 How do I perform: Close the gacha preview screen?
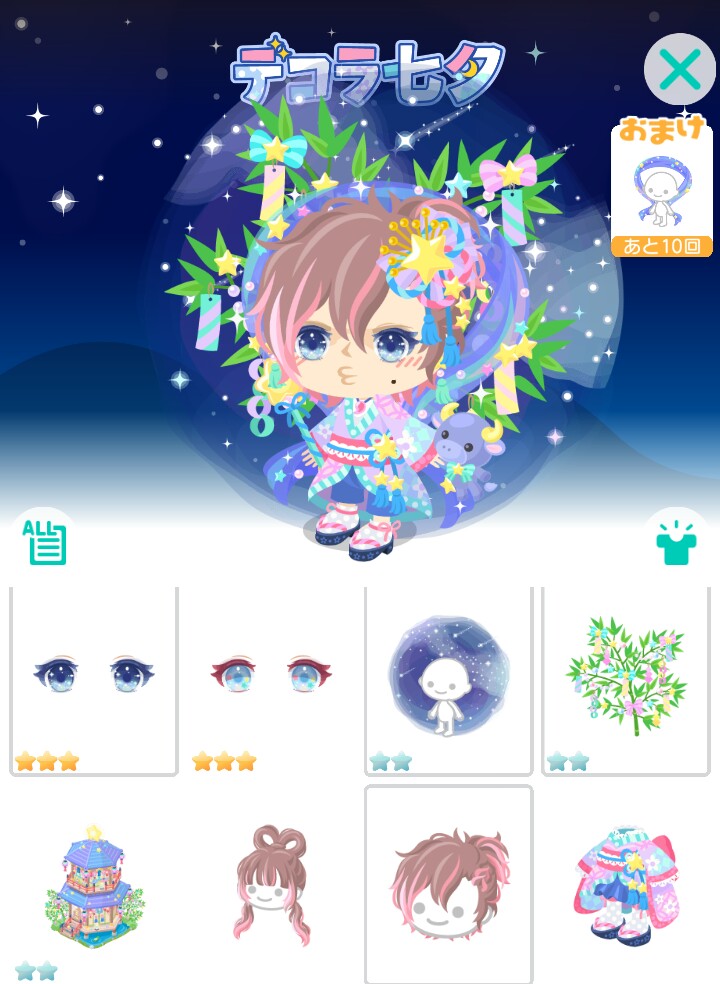pyautogui.click(x=680, y=69)
